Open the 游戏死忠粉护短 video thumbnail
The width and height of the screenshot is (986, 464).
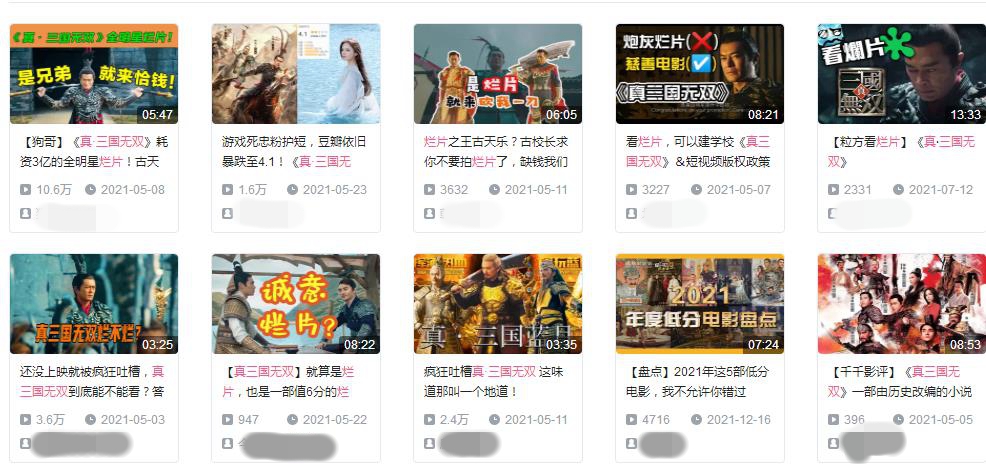click(296, 74)
